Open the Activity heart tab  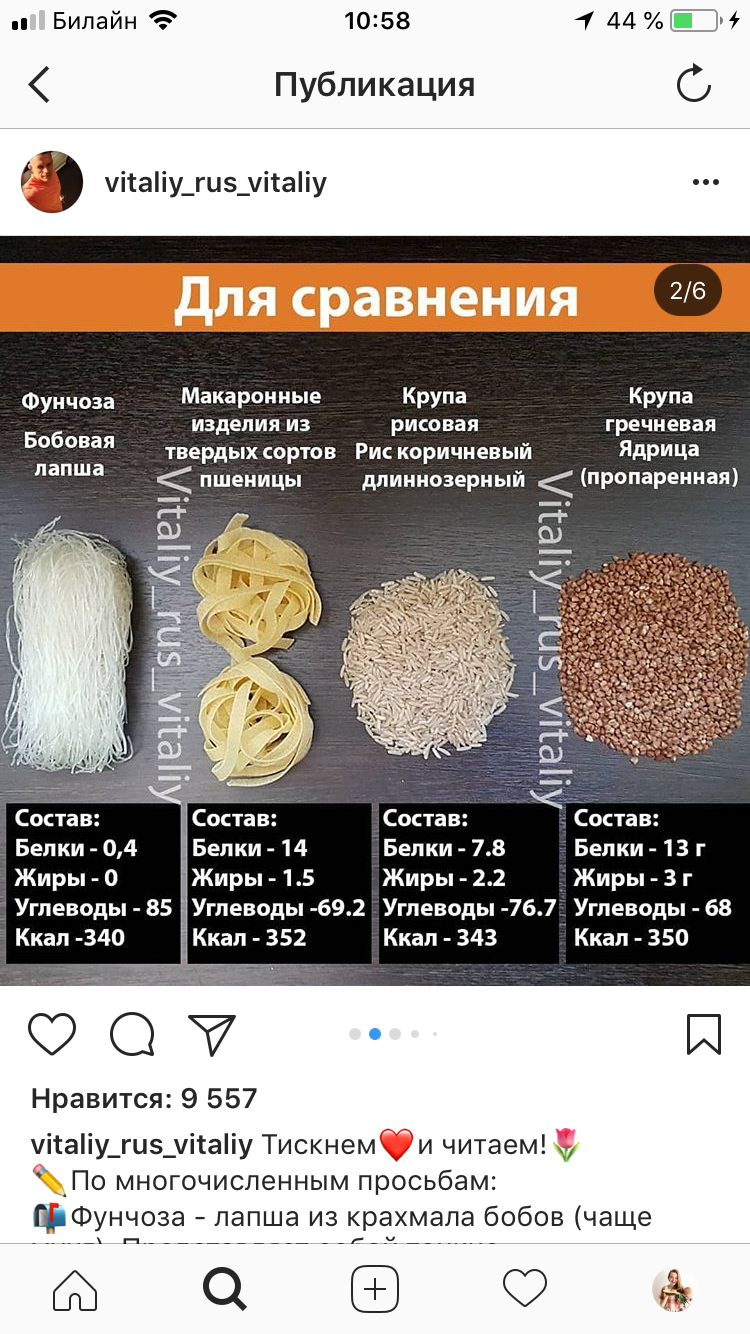525,1290
